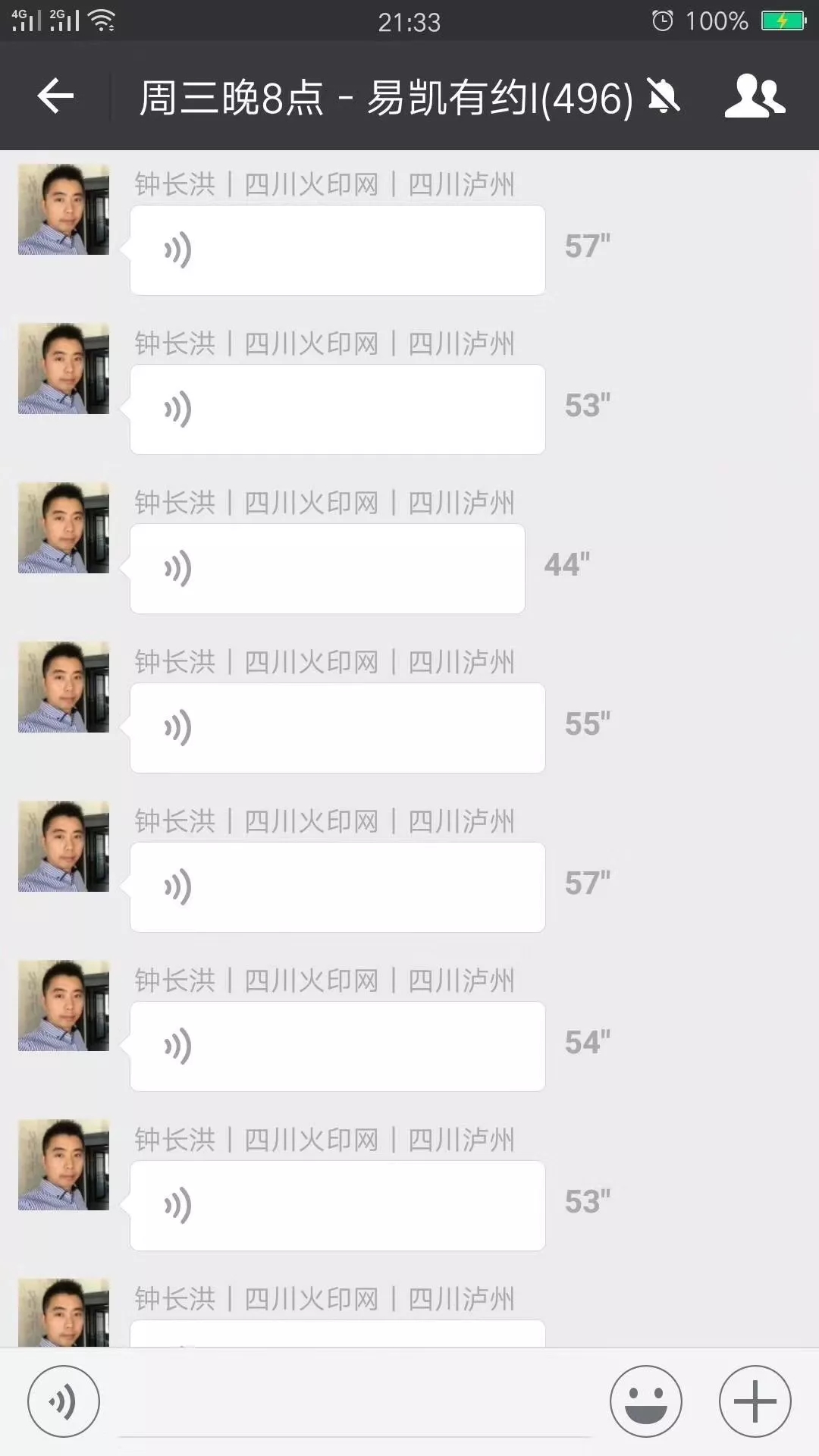Play the 44-second voice message

coord(327,569)
